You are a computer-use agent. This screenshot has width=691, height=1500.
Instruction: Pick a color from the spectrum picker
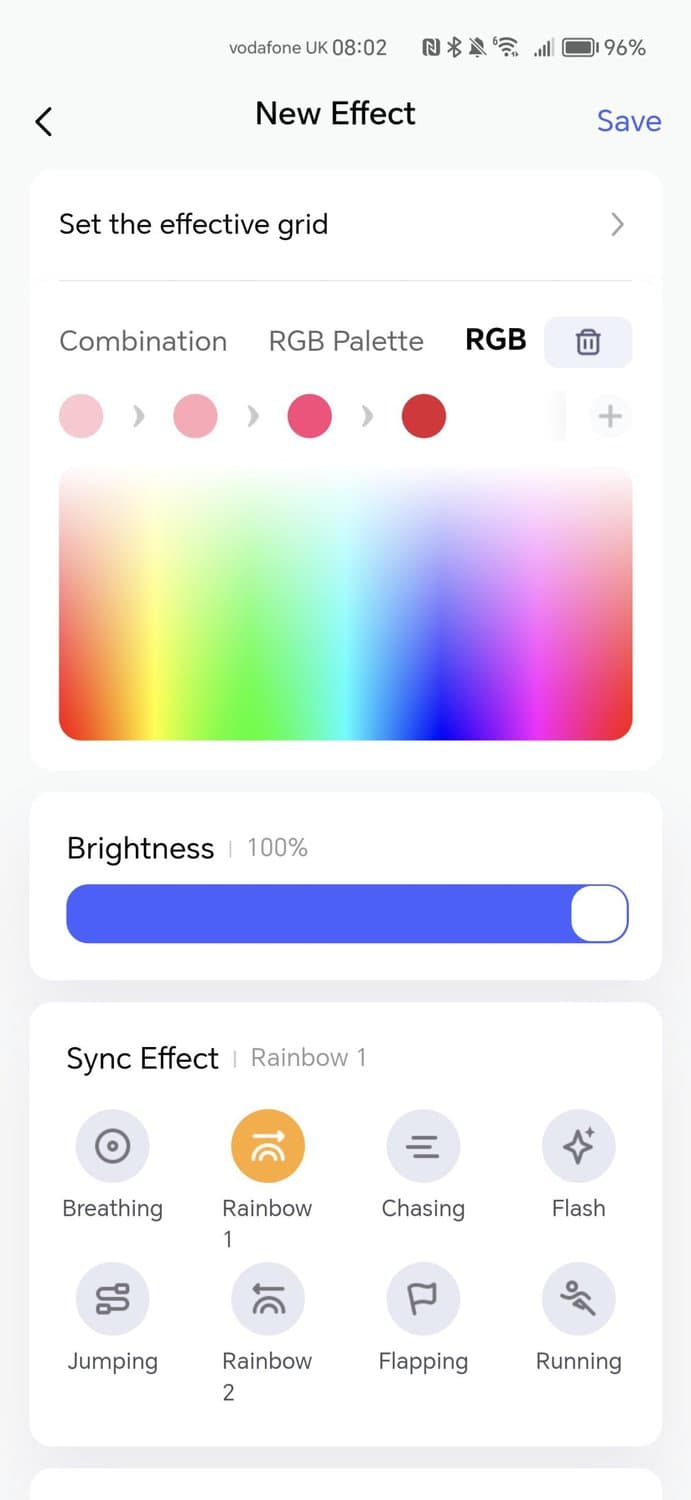pos(345,604)
